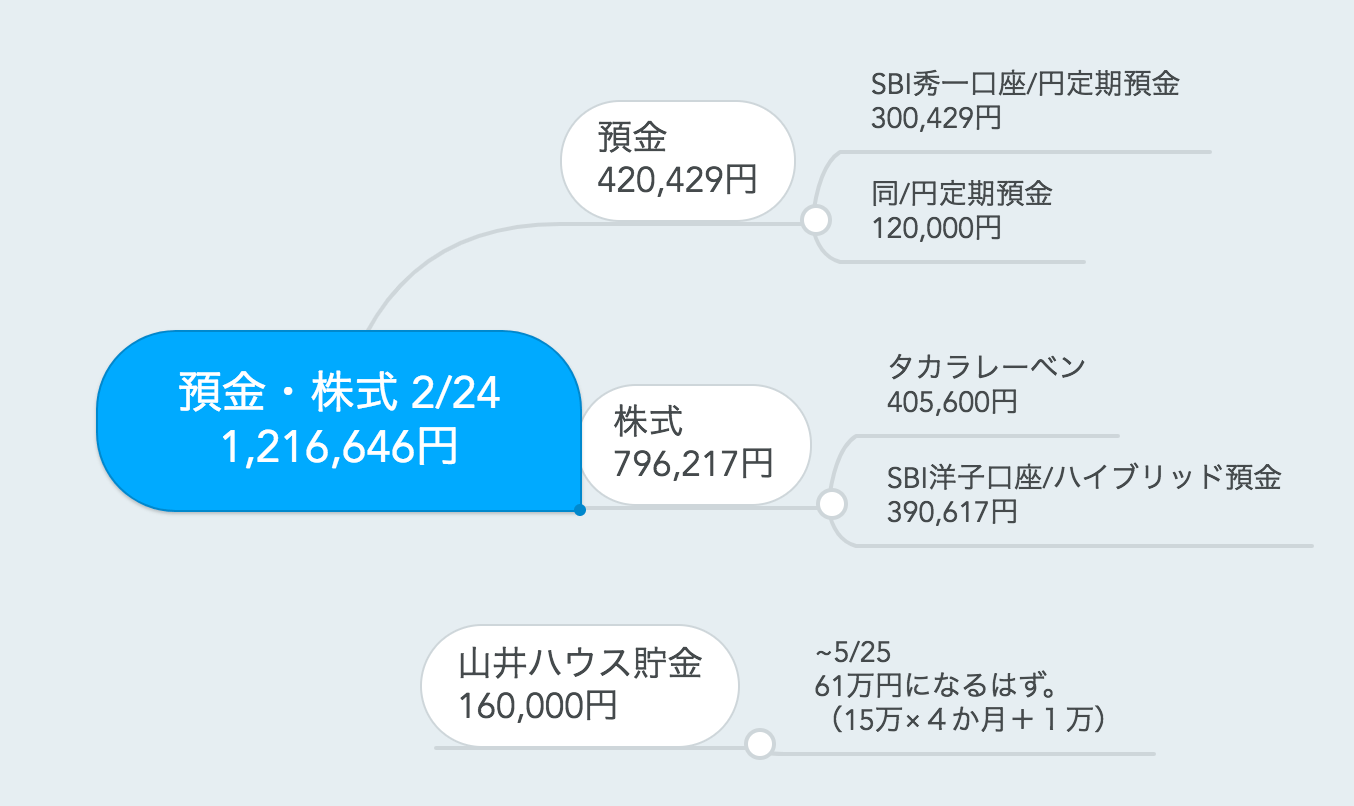Image resolution: width=1354 pixels, height=806 pixels.
Task: Collapse the 株式 branch circle
Action: coord(832,504)
